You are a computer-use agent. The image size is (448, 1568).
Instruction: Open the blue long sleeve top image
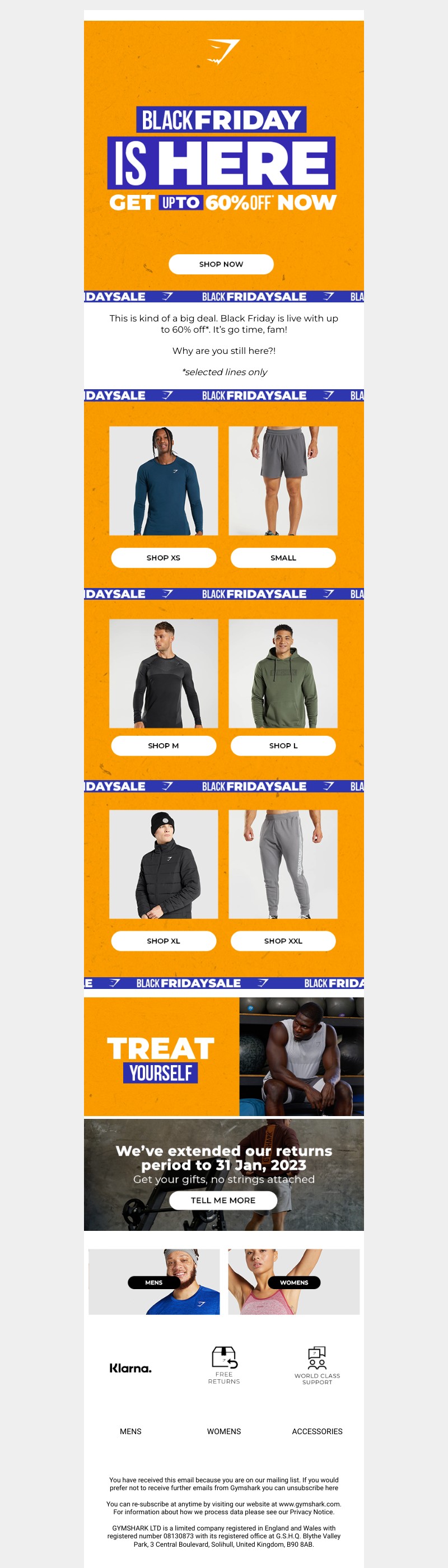pos(163,481)
